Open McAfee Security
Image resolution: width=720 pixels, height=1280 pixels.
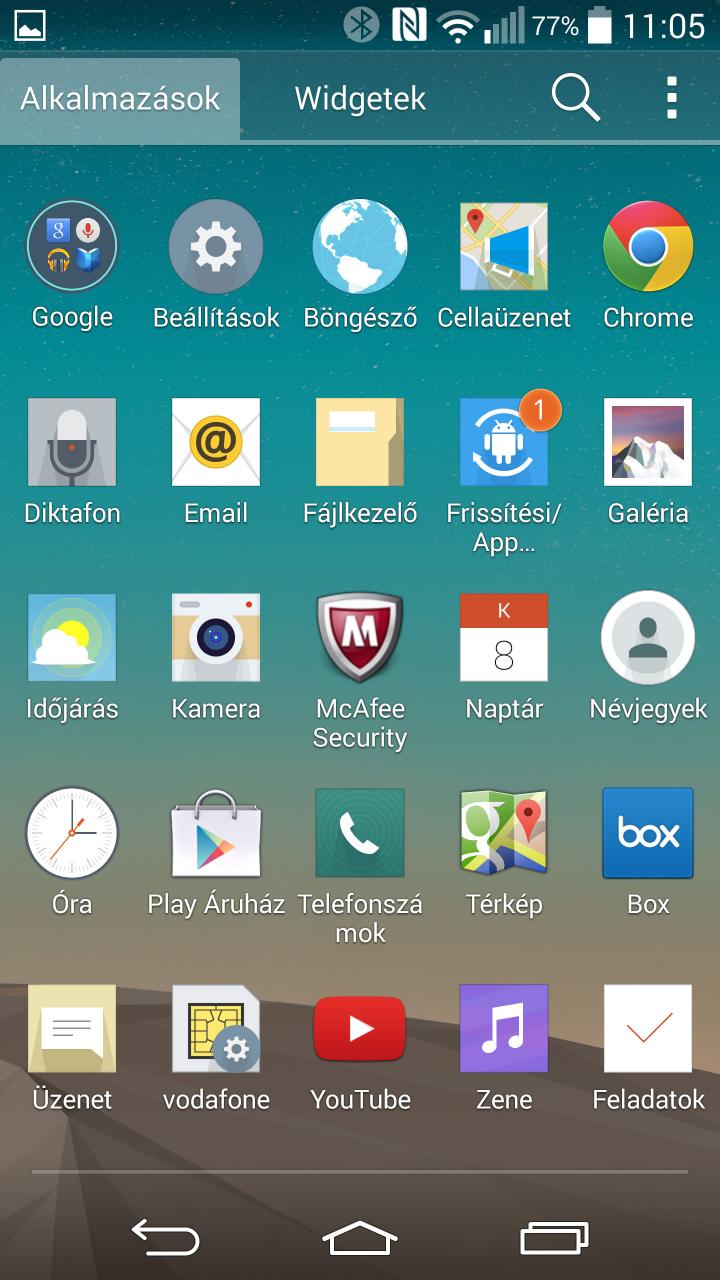pyautogui.click(x=360, y=638)
